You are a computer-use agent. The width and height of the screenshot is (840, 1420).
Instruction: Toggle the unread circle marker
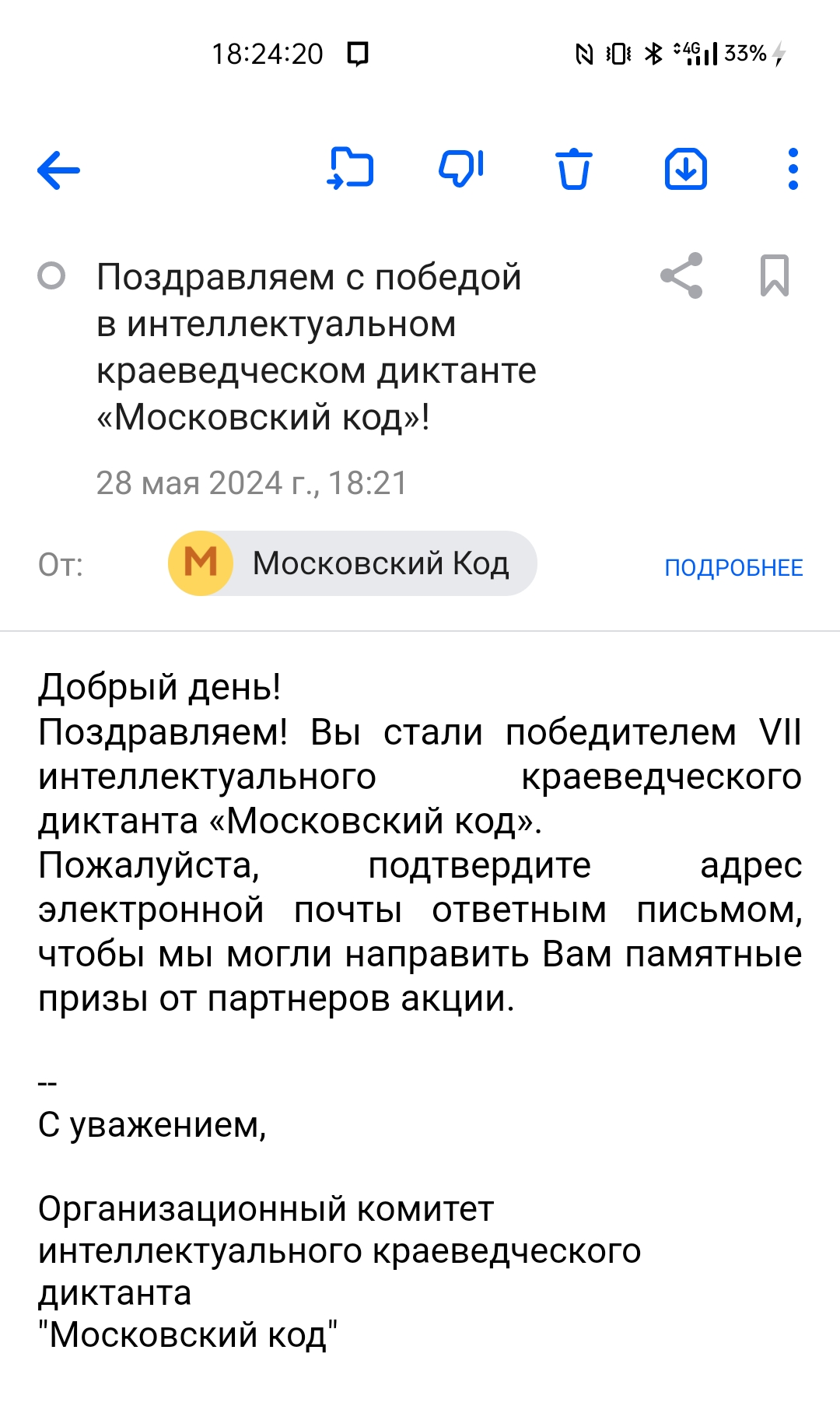click(x=51, y=275)
